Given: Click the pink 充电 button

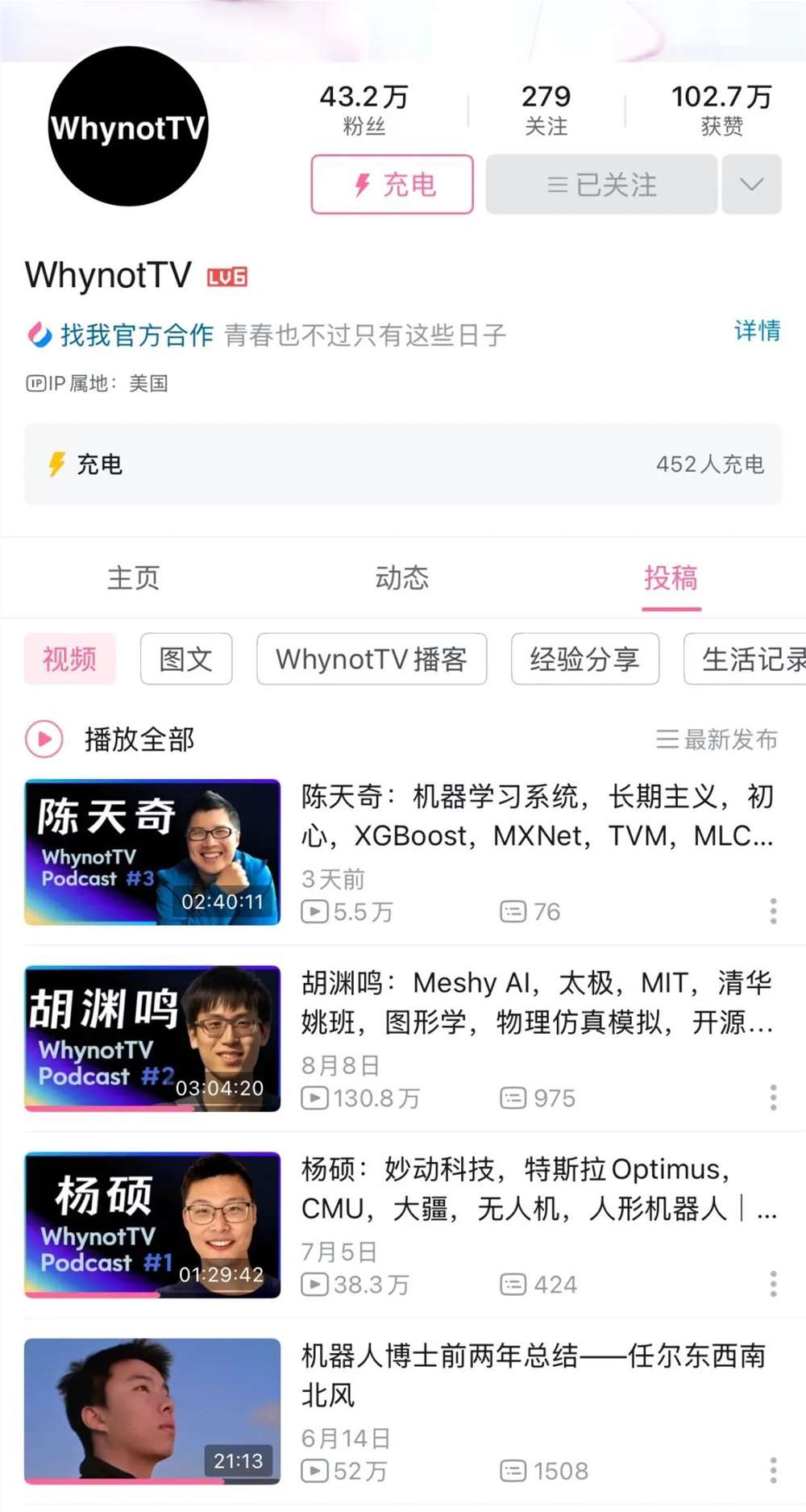Looking at the screenshot, I should pyautogui.click(x=392, y=185).
